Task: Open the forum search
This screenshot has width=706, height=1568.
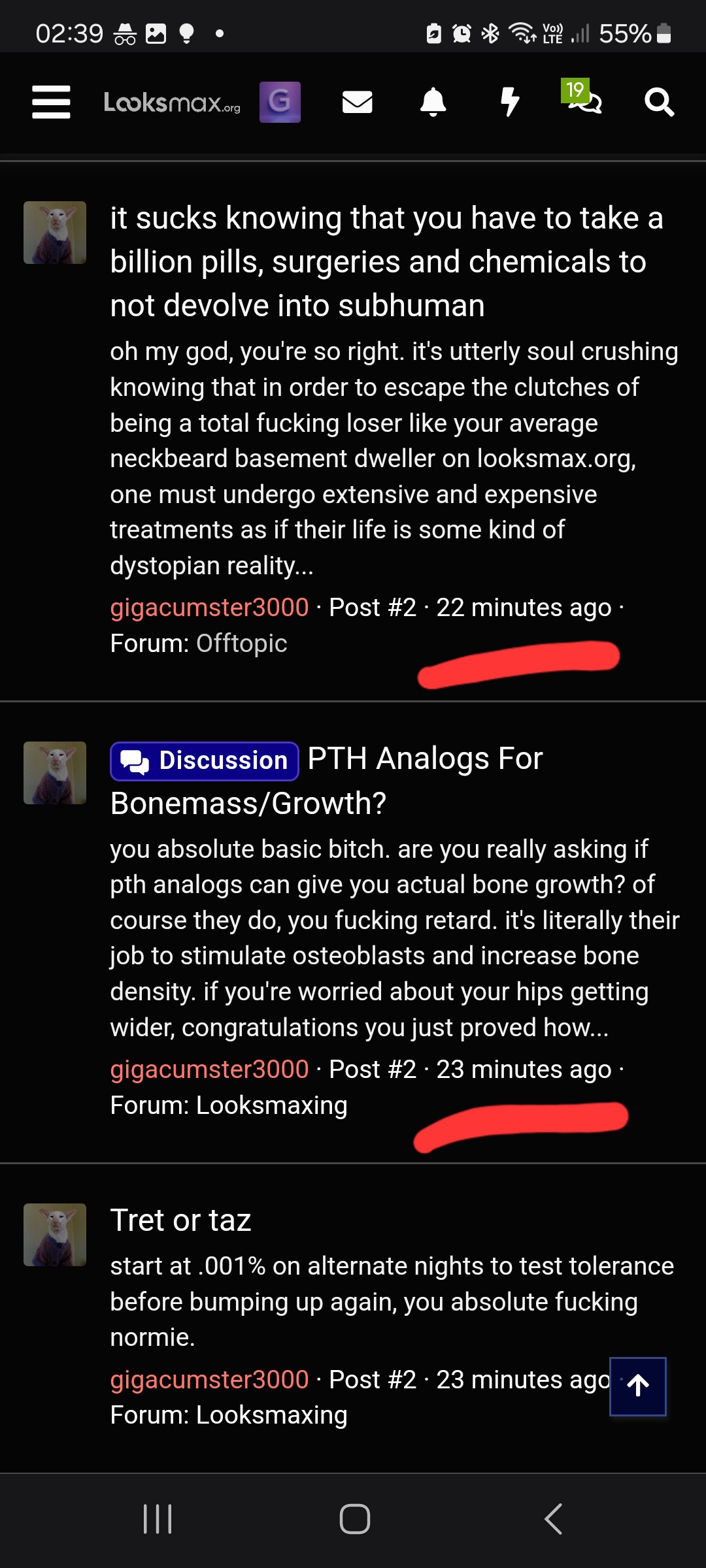Action: click(x=659, y=103)
